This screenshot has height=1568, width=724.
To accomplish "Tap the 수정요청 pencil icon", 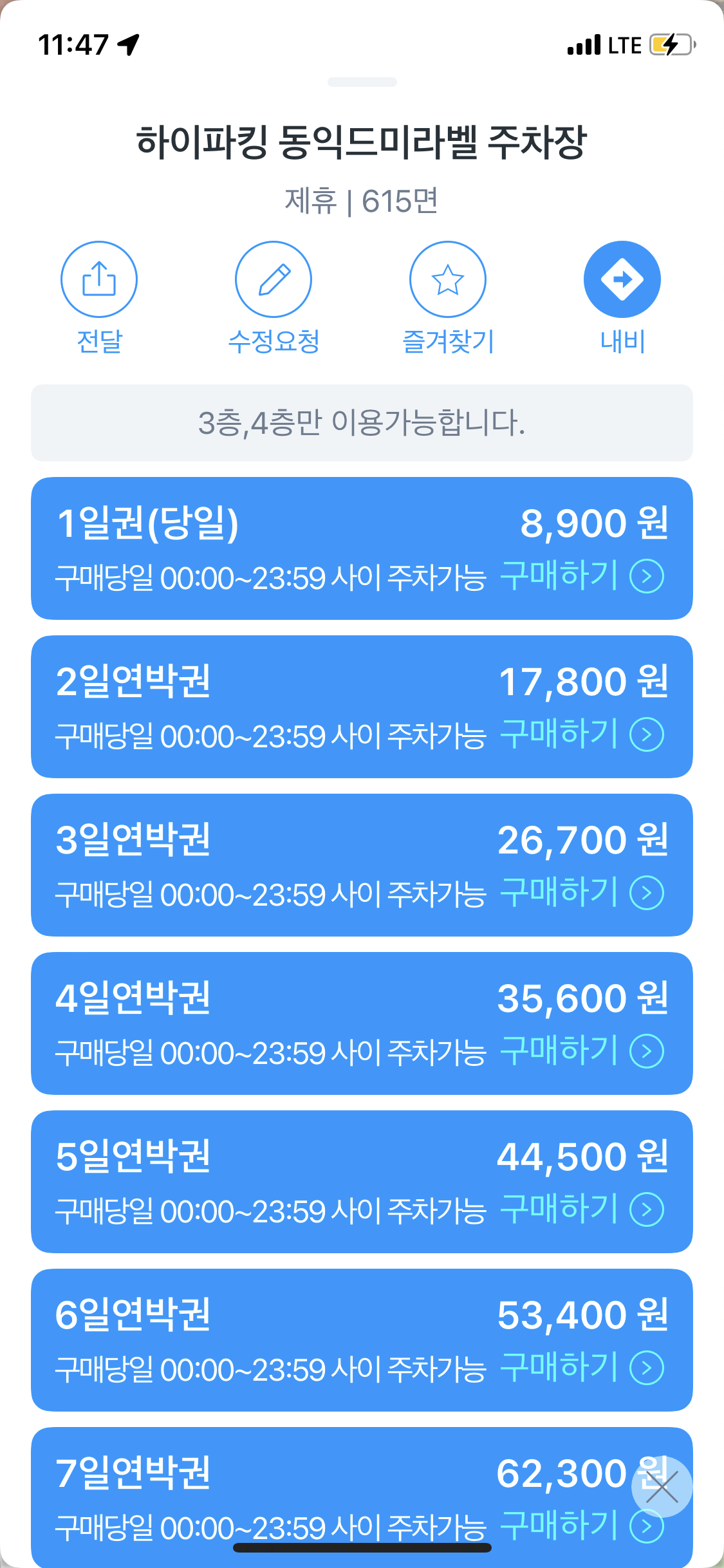I will coord(274,279).
